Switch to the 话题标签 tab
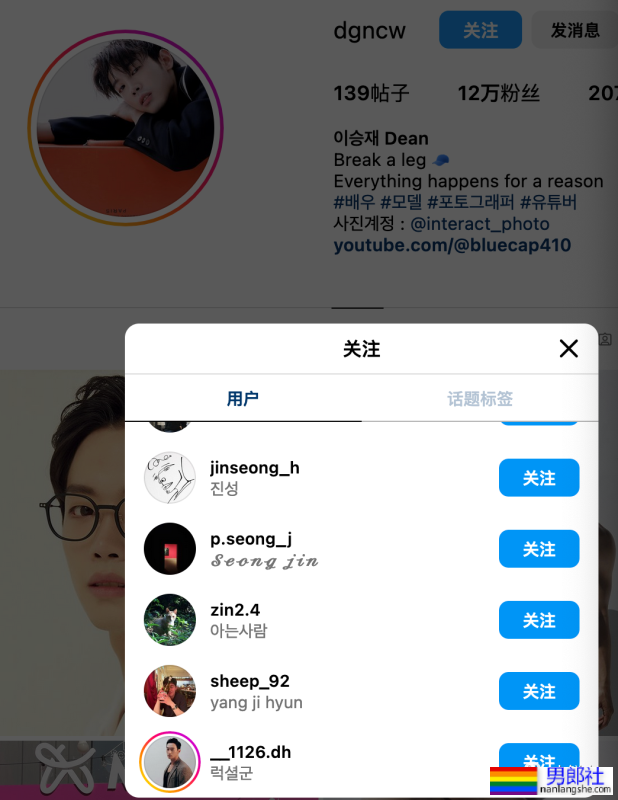This screenshot has width=618, height=800. (x=480, y=399)
